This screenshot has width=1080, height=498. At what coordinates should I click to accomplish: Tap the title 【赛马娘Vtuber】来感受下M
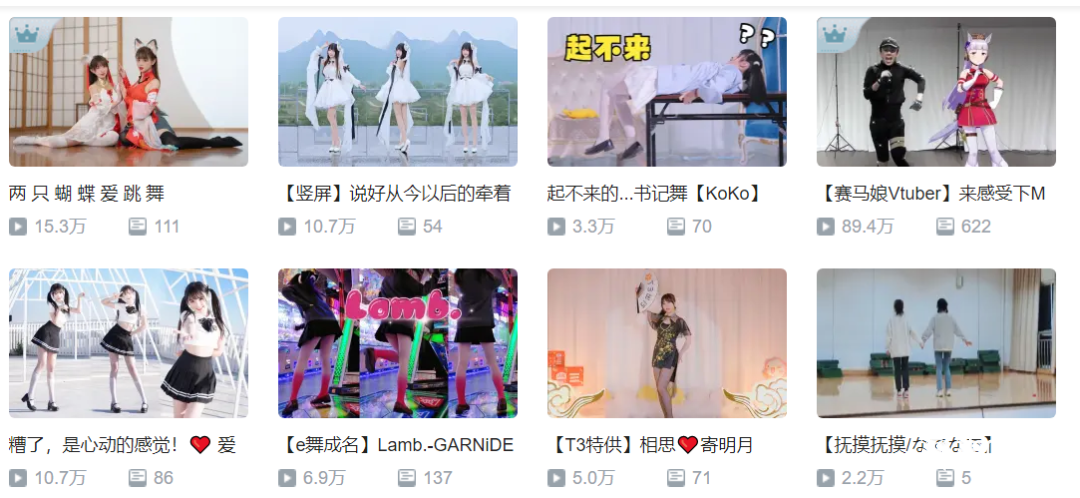(x=931, y=194)
